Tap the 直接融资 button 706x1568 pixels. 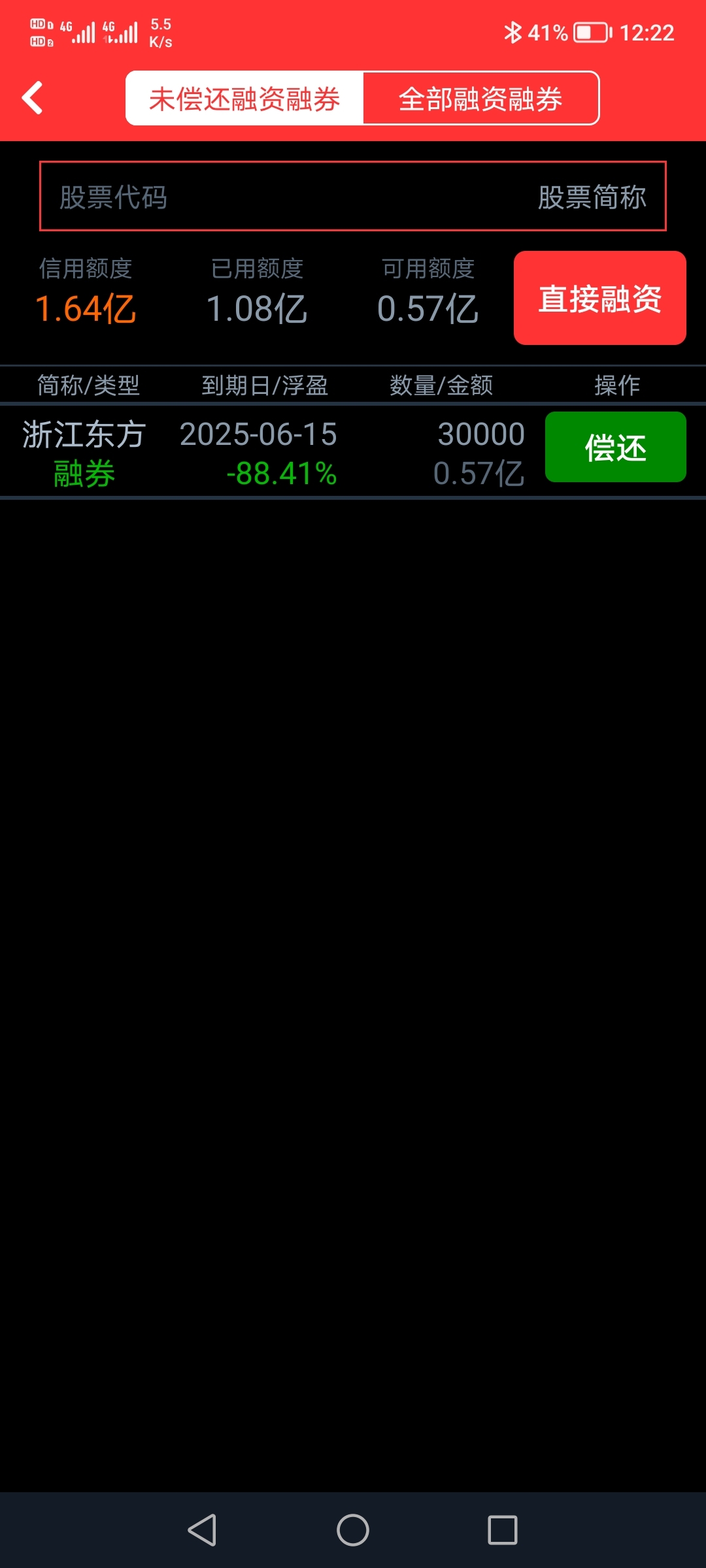[599, 298]
